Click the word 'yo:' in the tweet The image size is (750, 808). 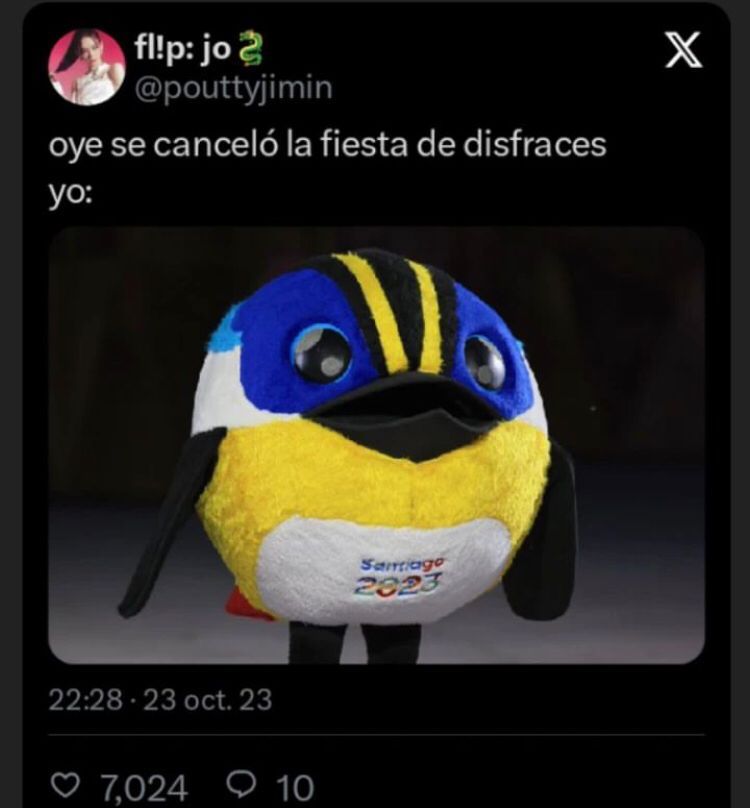(x=66, y=188)
